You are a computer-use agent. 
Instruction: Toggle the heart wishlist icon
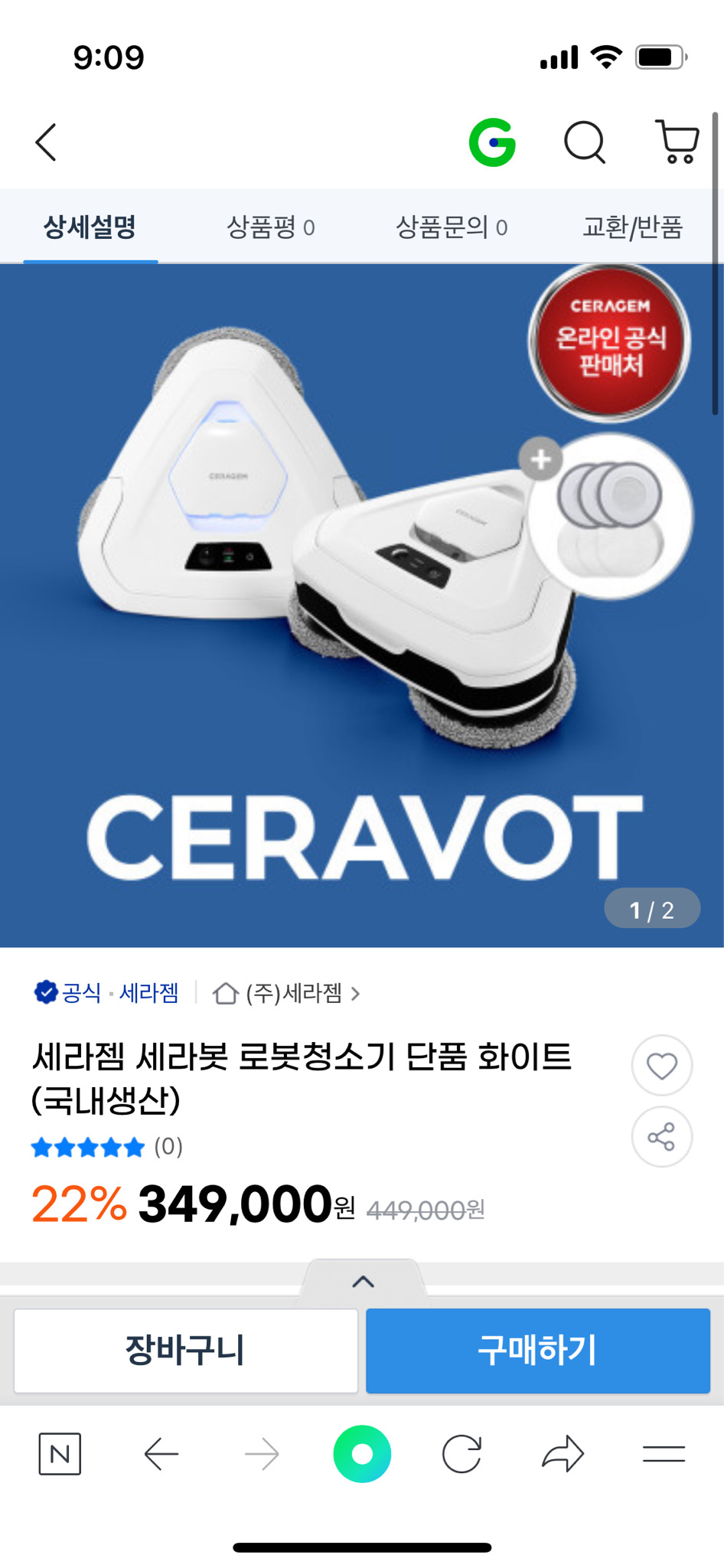click(x=661, y=1065)
